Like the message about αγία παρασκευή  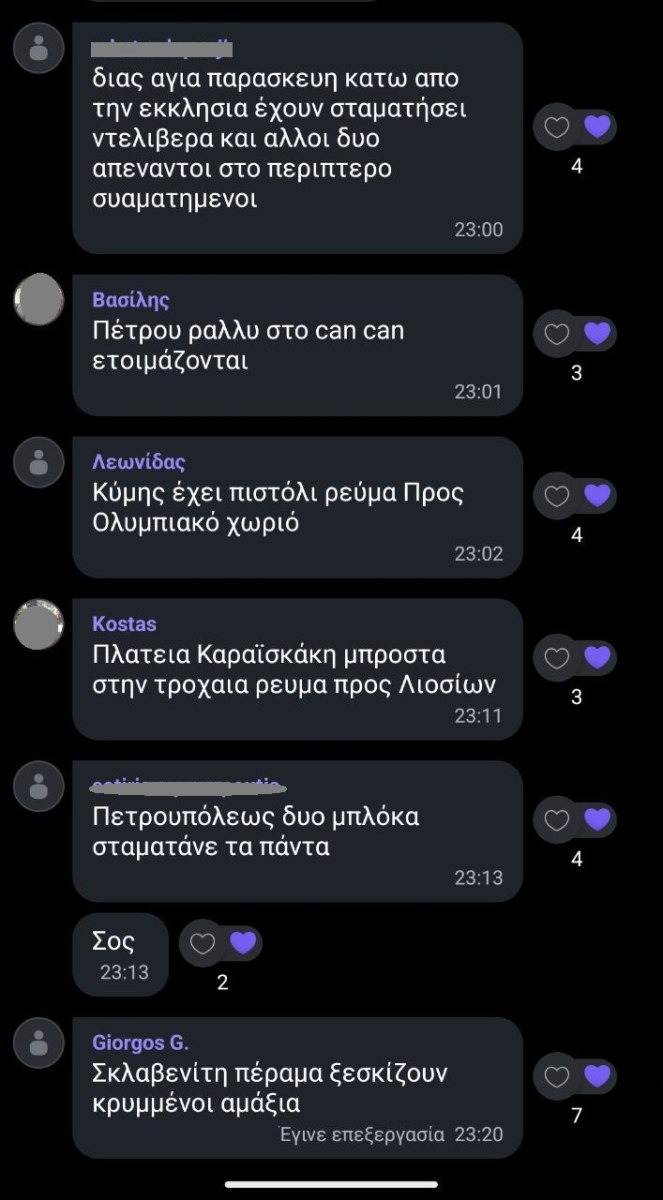pyautogui.click(x=556, y=127)
